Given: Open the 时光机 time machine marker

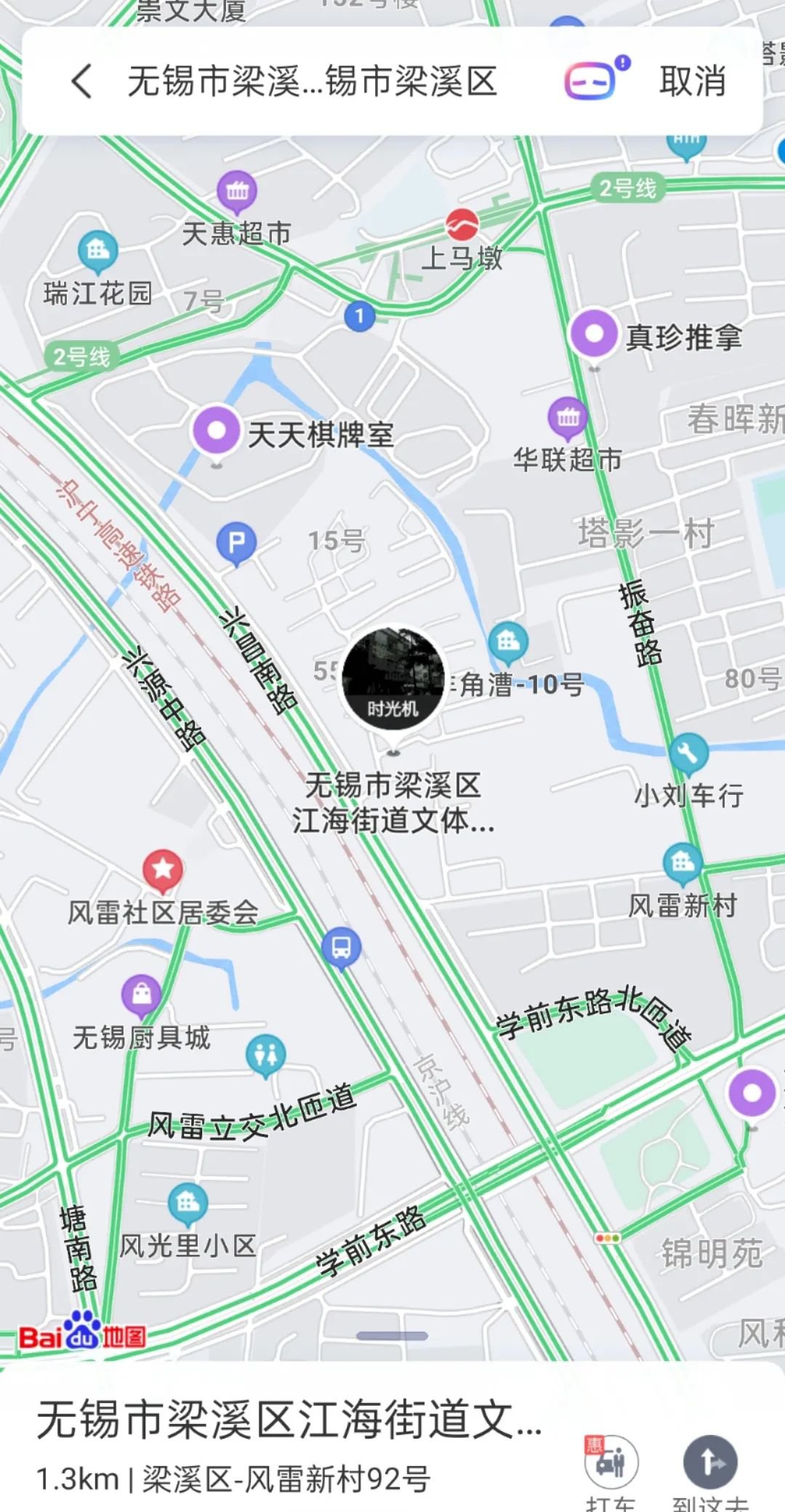Looking at the screenshot, I should pyautogui.click(x=392, y=679).
